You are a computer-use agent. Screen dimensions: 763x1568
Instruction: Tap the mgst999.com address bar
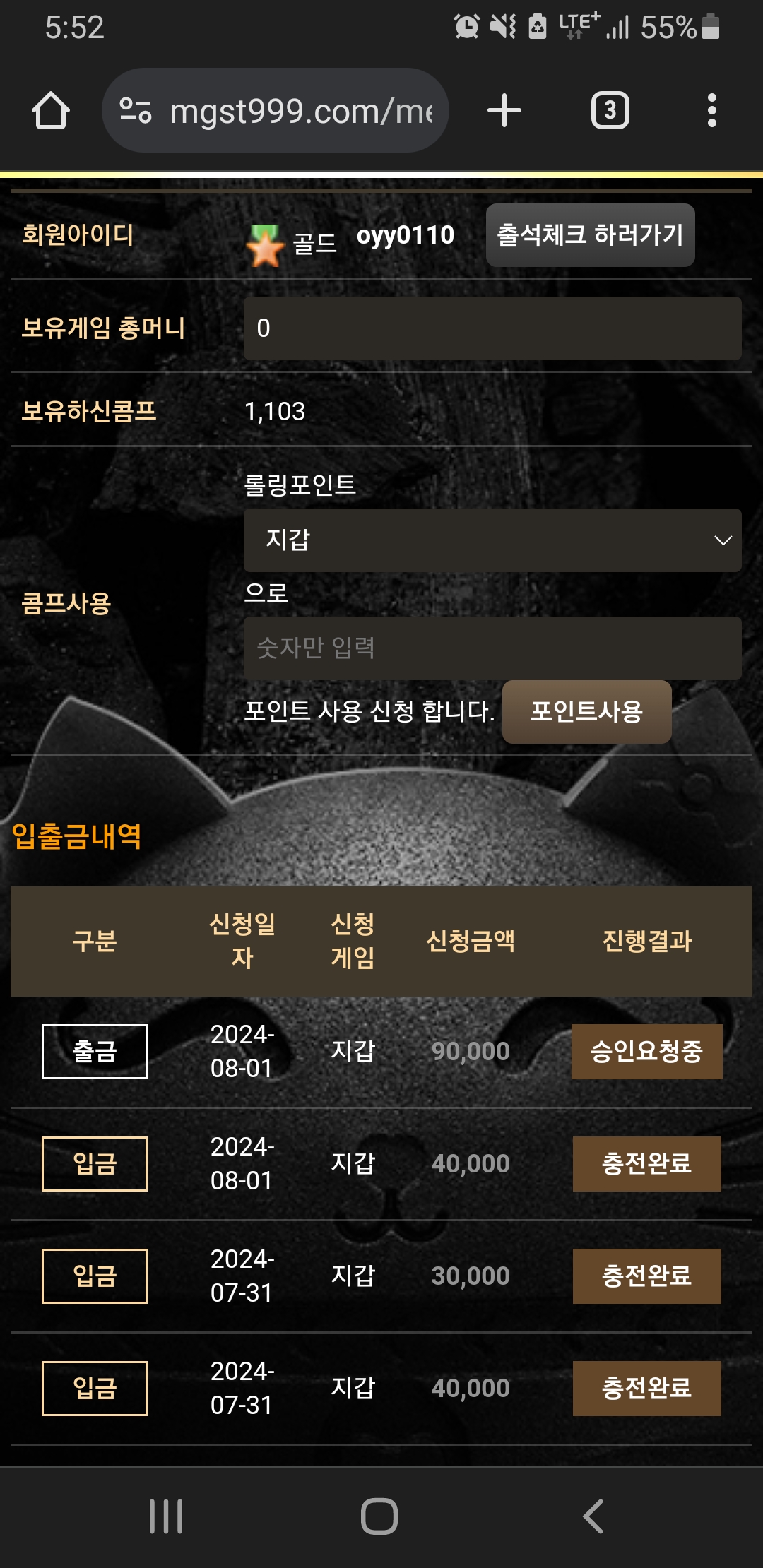pyautogui.click(x=276, y=111)
